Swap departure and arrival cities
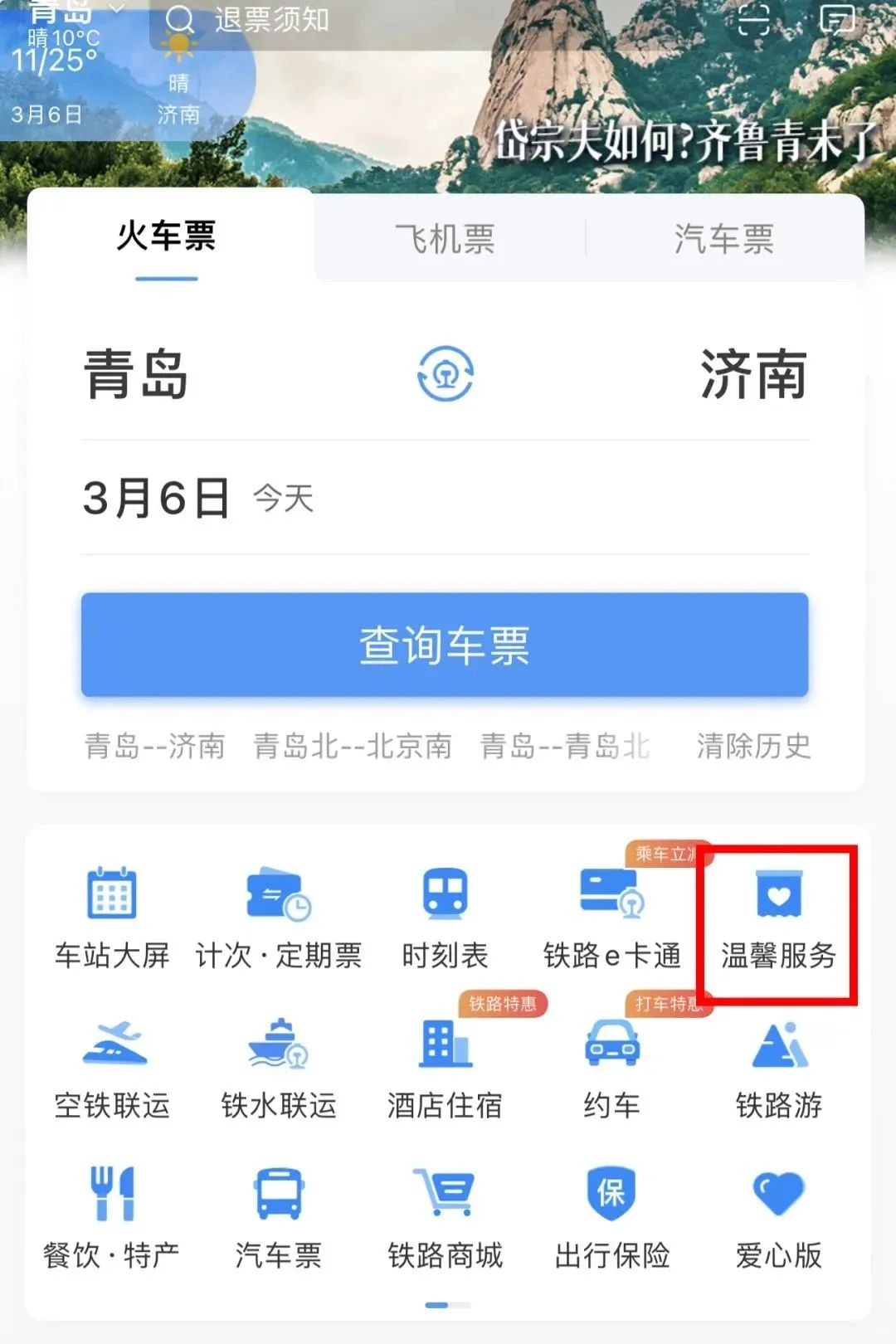This screenshot has height=1344, width=896. [x=446, y=375]
